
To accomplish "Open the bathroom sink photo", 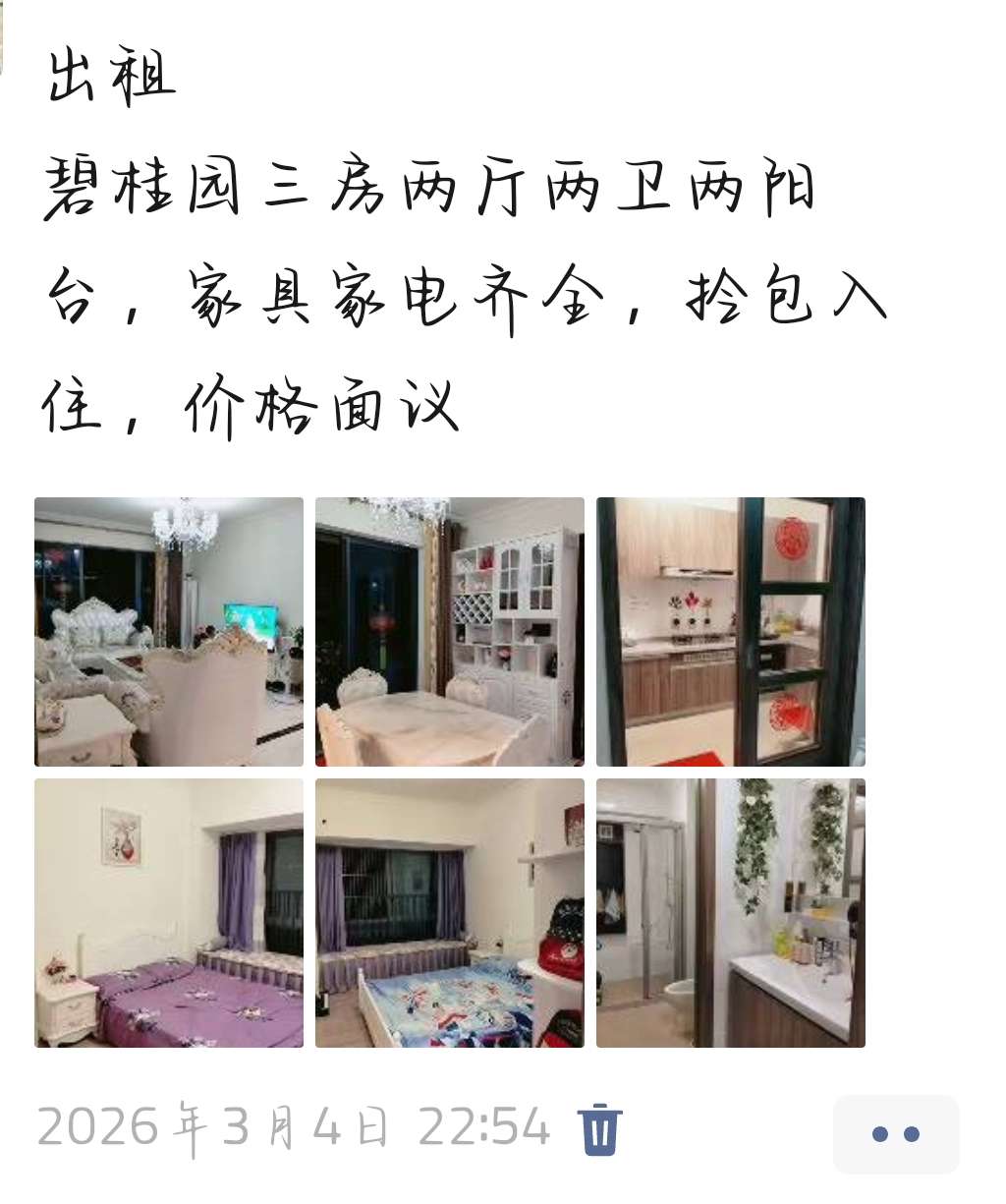I will coord(731,913).
